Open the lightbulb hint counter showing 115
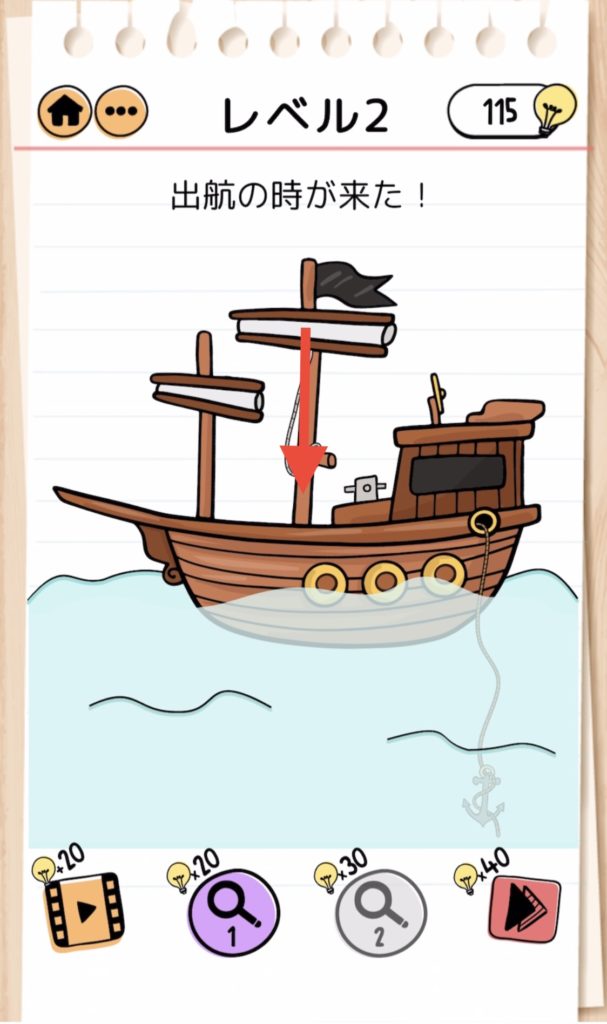The height and width of the screenshot is (1024, 607). click(x=512, y=110)
